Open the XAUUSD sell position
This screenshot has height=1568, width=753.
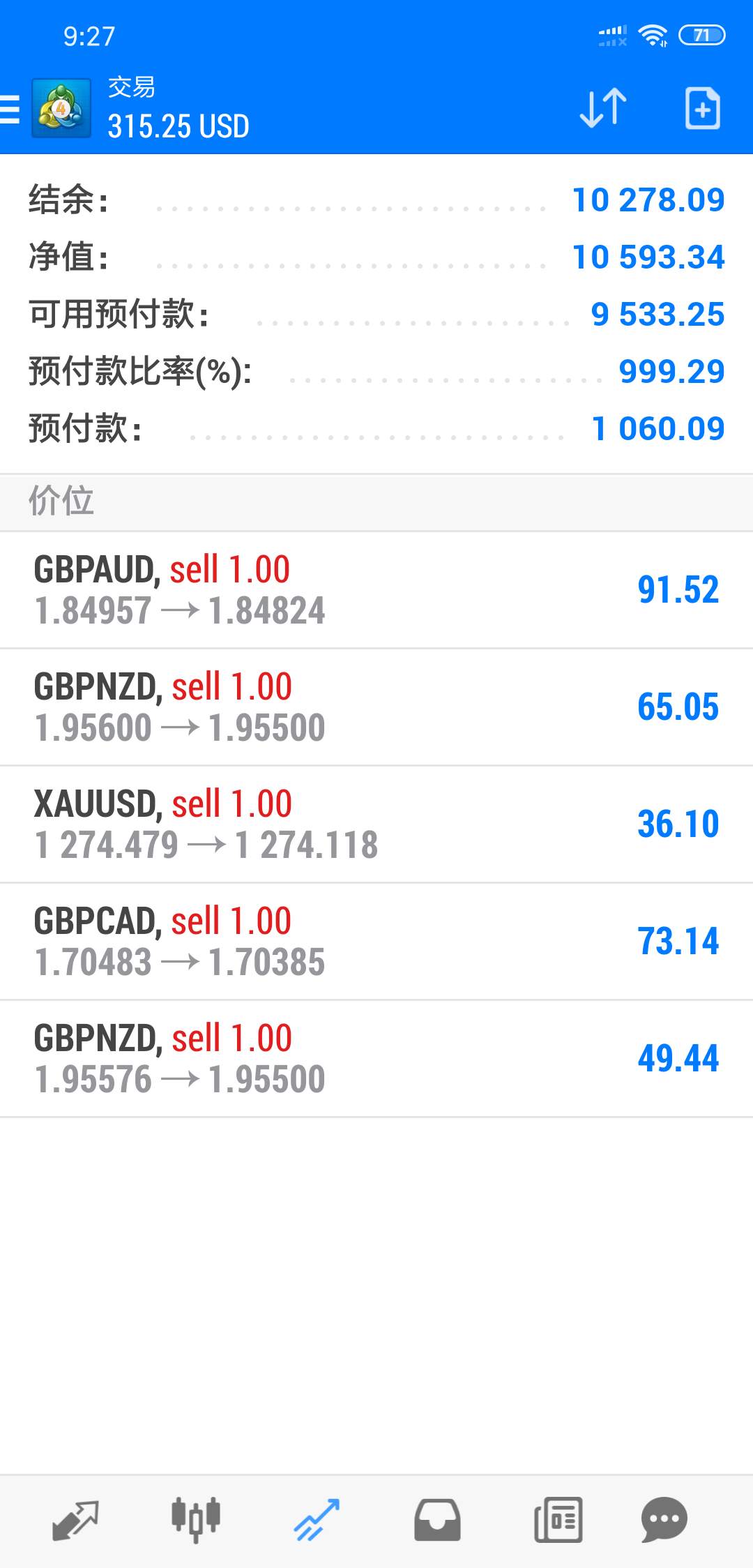tap(376, 824)
